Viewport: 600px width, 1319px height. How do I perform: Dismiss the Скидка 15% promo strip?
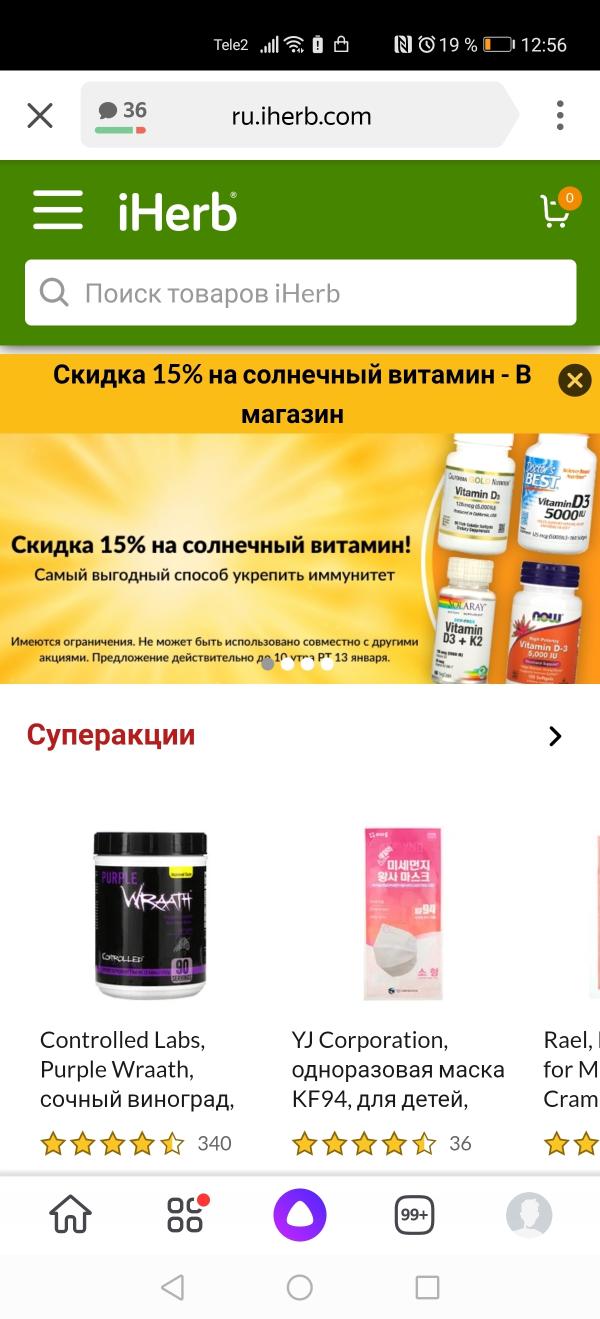[574, 380]
